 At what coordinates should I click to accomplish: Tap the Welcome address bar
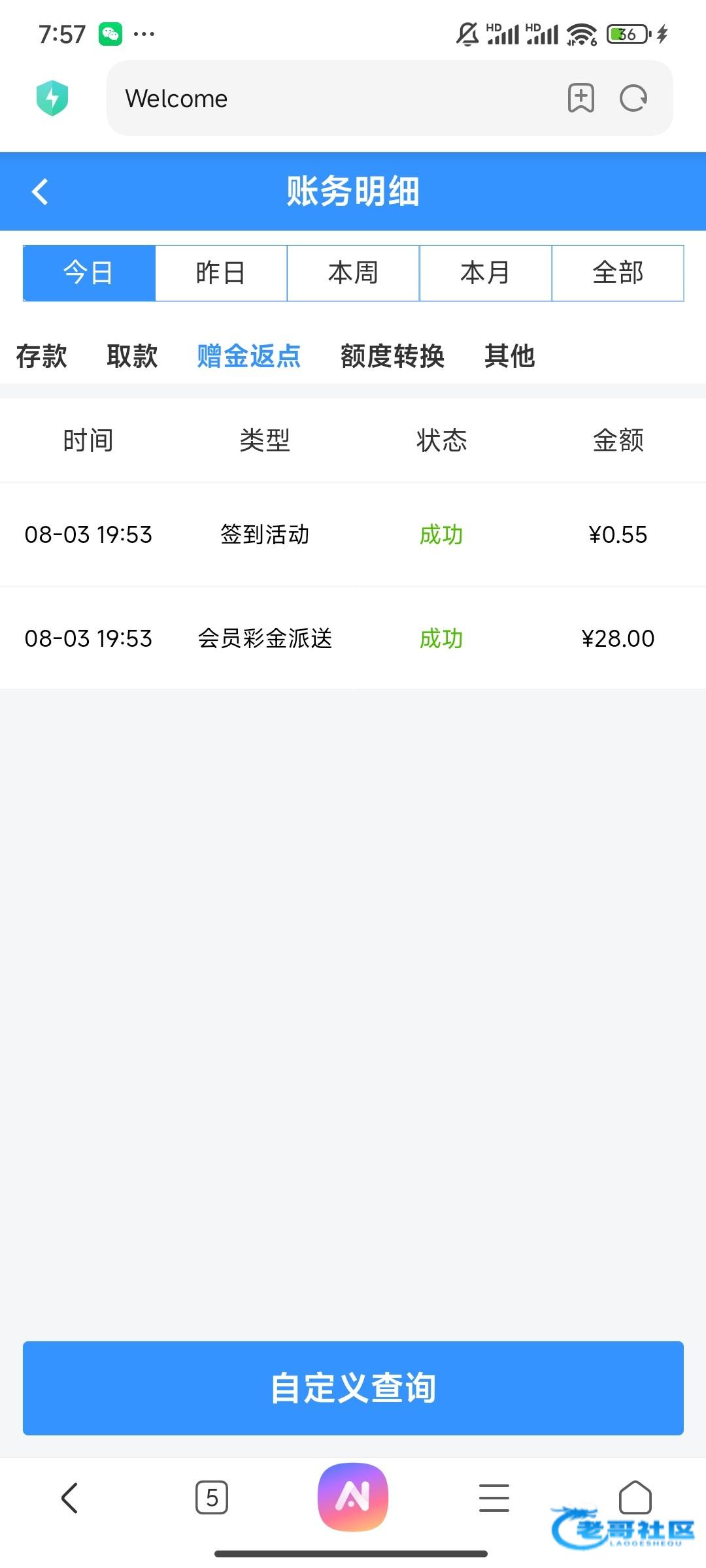tap(327, 99)
